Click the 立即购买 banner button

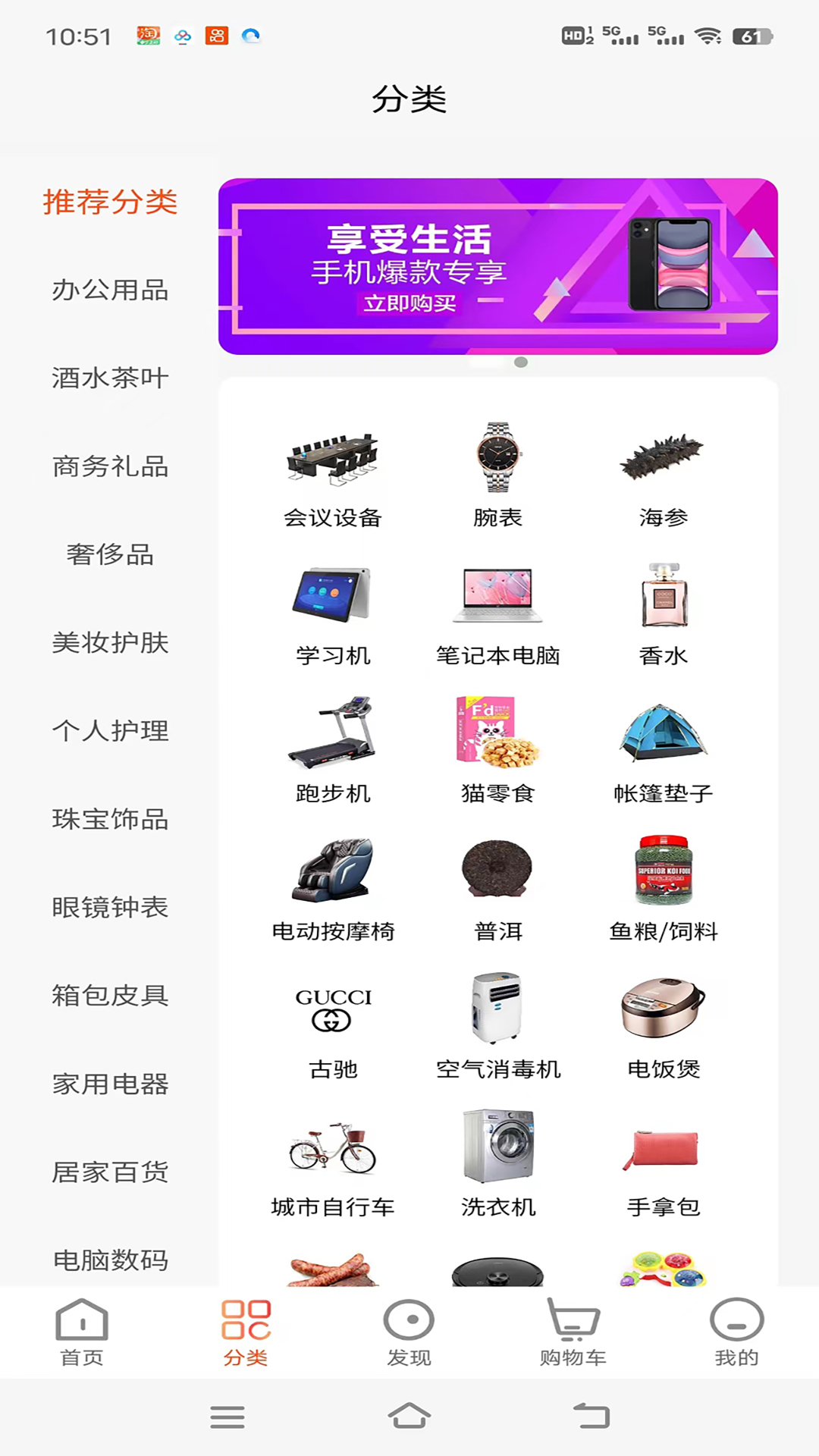pos(409,303)
